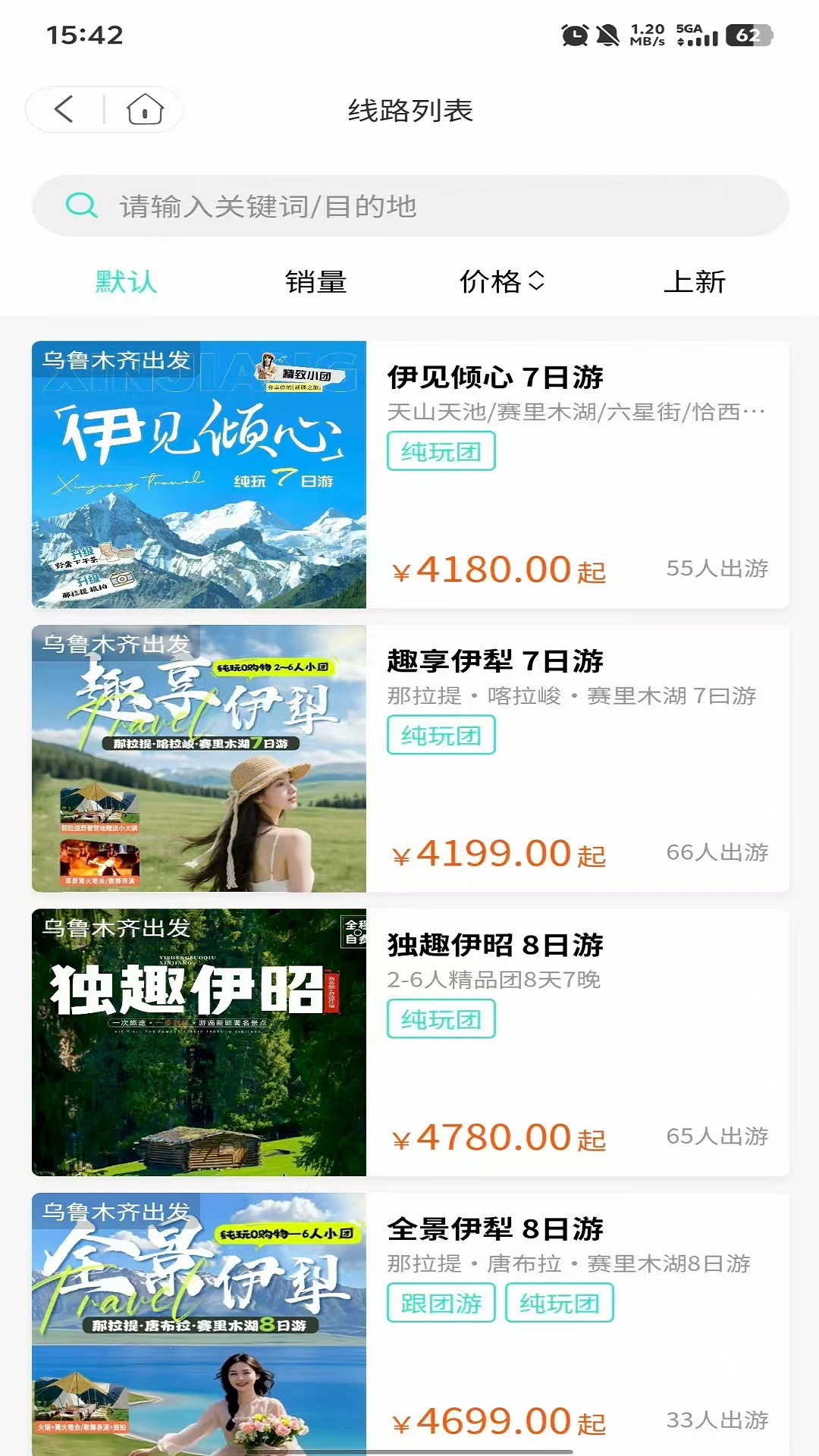This screenshot has height=1456, width=819.
Task: Switch to the 默认 sorting tab
Action: (126, 282)
